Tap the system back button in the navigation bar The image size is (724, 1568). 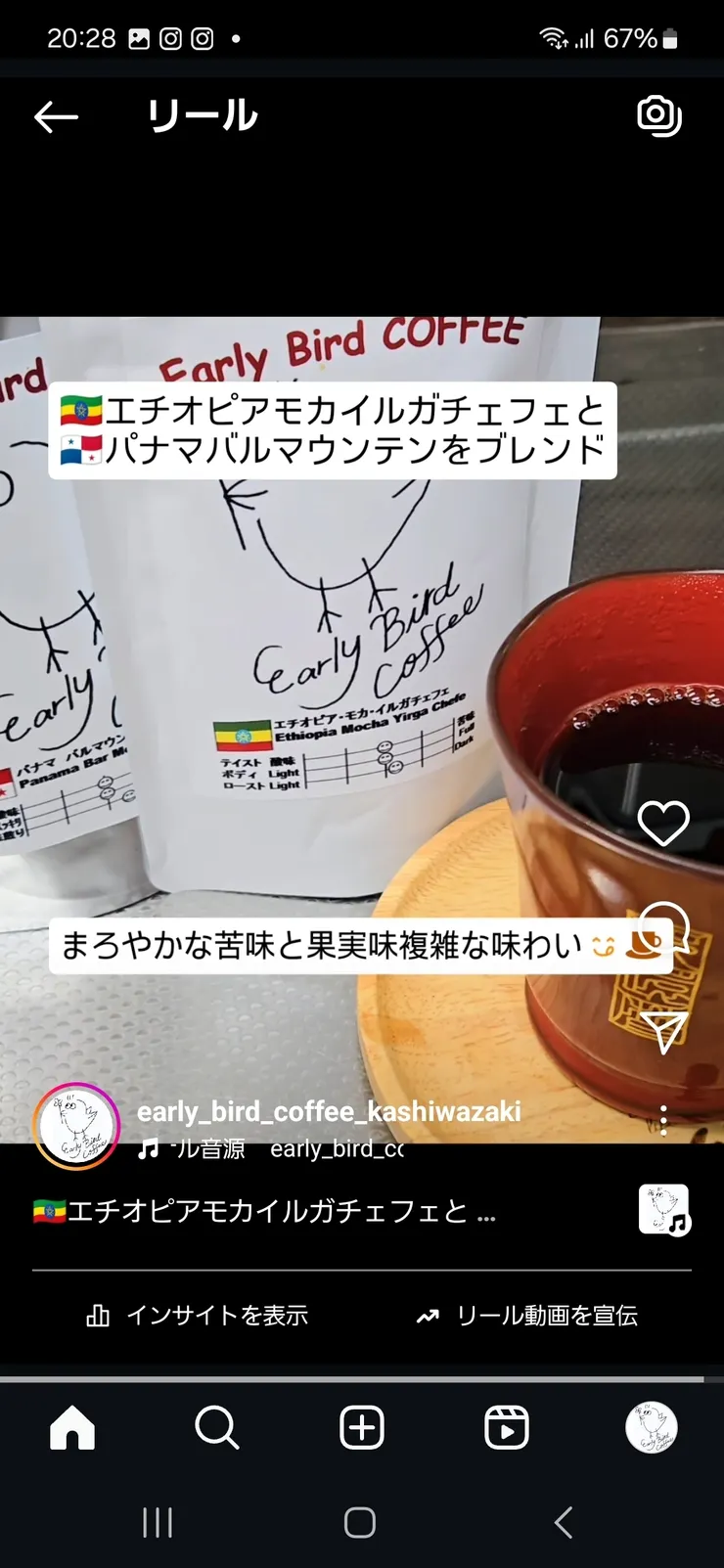tap(564, 1522)
